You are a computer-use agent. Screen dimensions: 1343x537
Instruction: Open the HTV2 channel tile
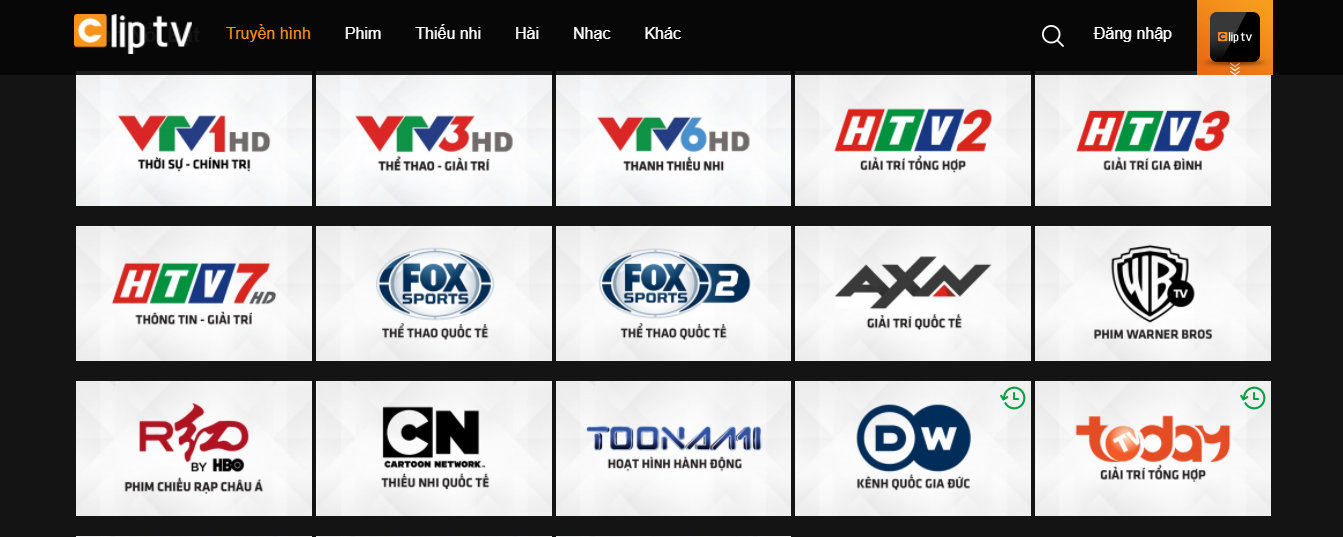(912, 140)
